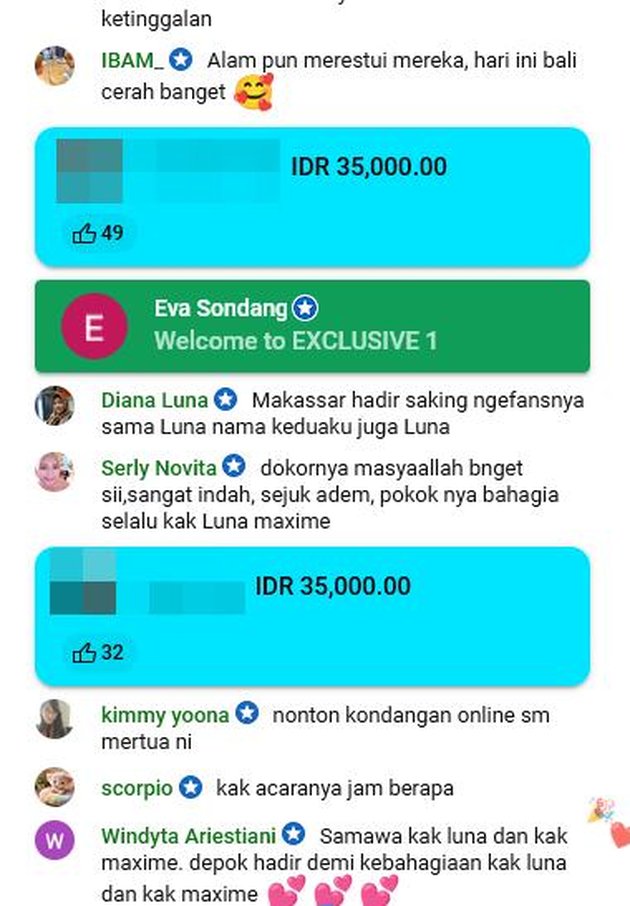Select Diana Luna's chat message
630x906 pixels.
pos(340,413)
